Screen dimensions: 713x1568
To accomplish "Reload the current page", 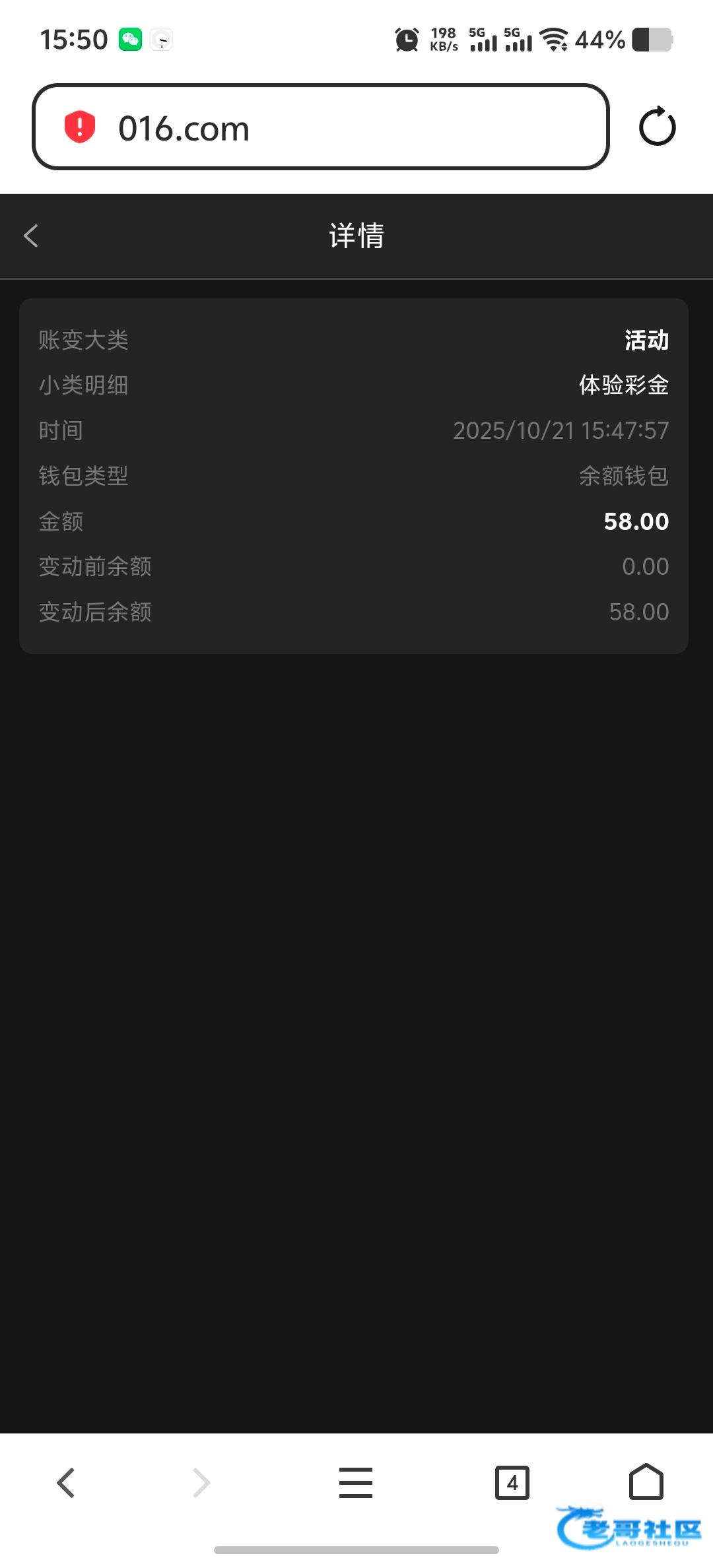I will click(657, 127).
